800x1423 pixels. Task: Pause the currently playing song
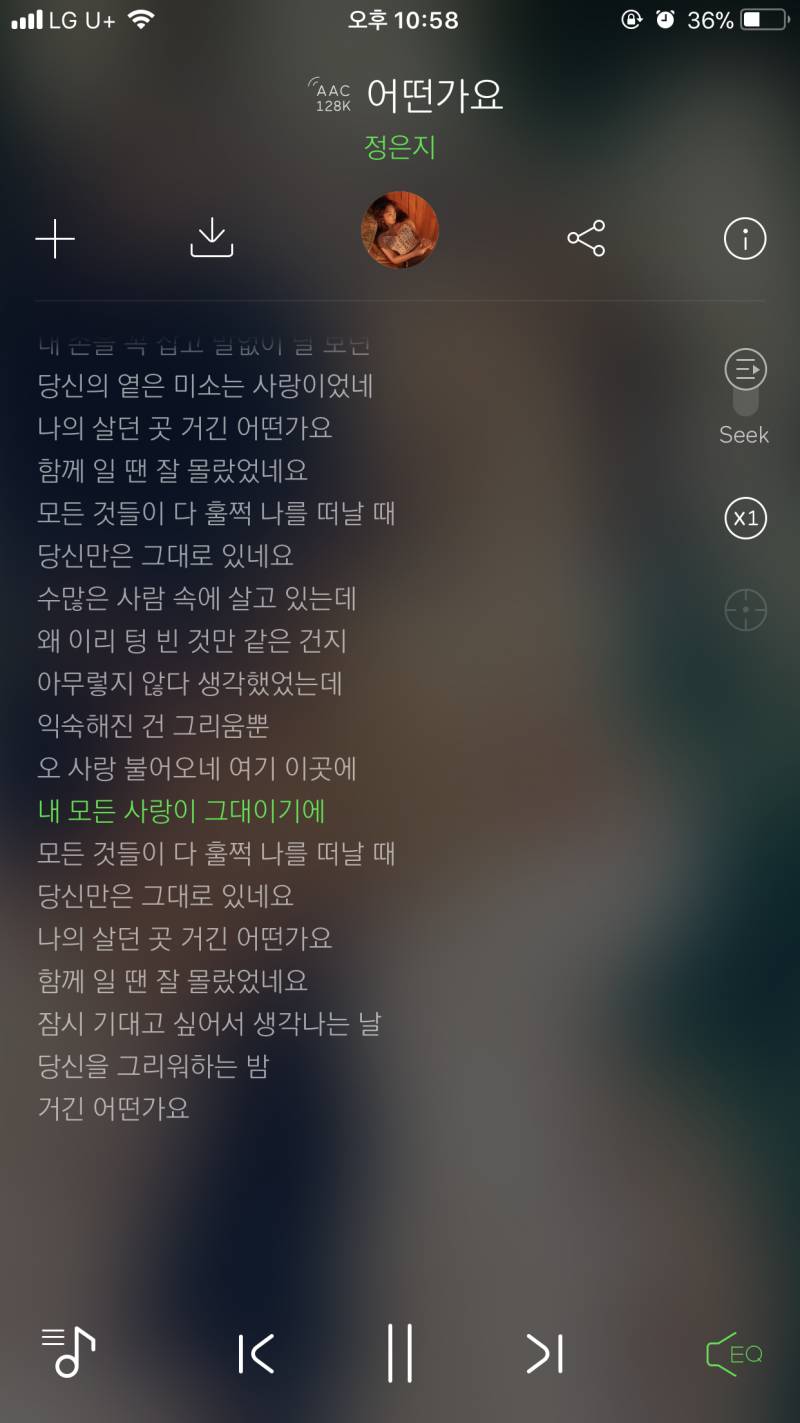(400, 1355)
